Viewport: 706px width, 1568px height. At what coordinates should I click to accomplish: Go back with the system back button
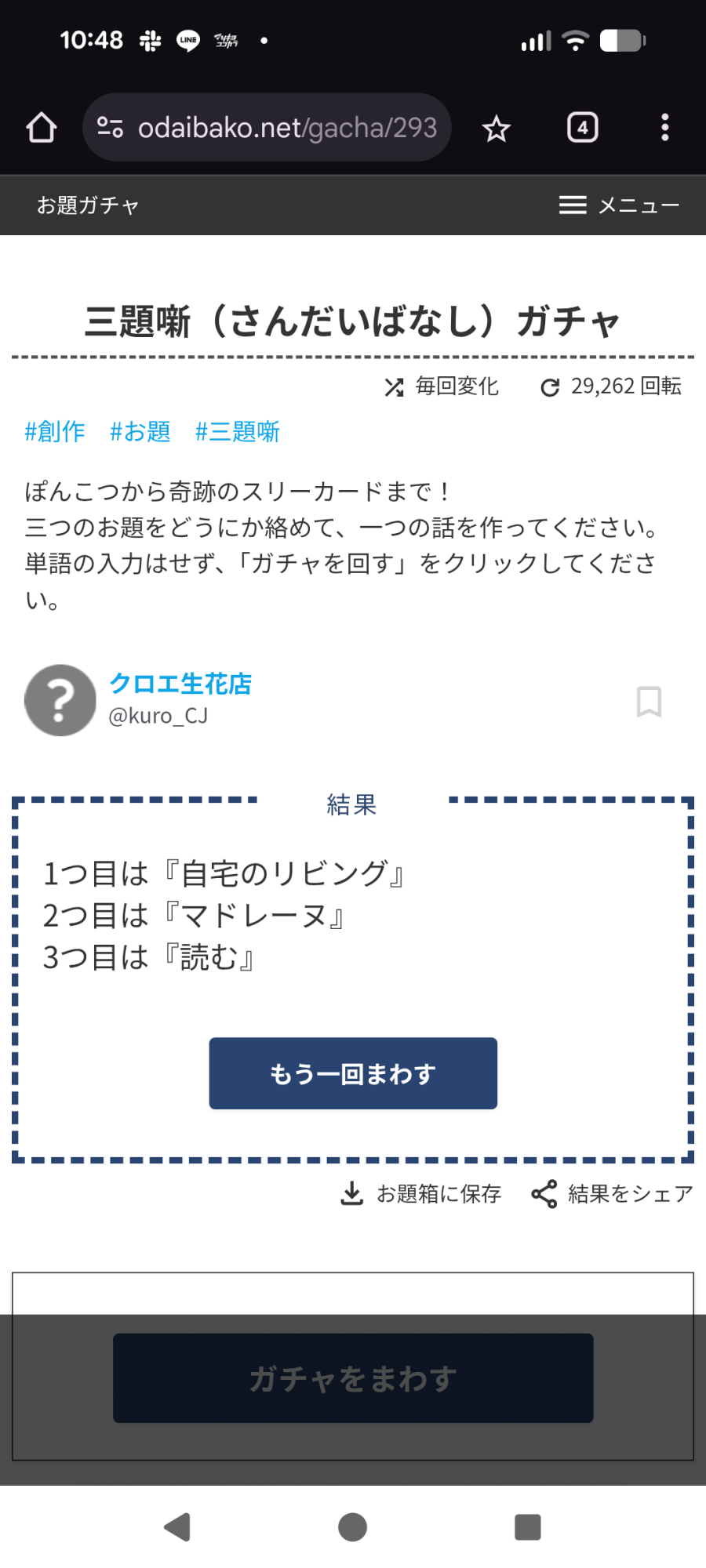pyautogui.click(x=178, y=1526)
